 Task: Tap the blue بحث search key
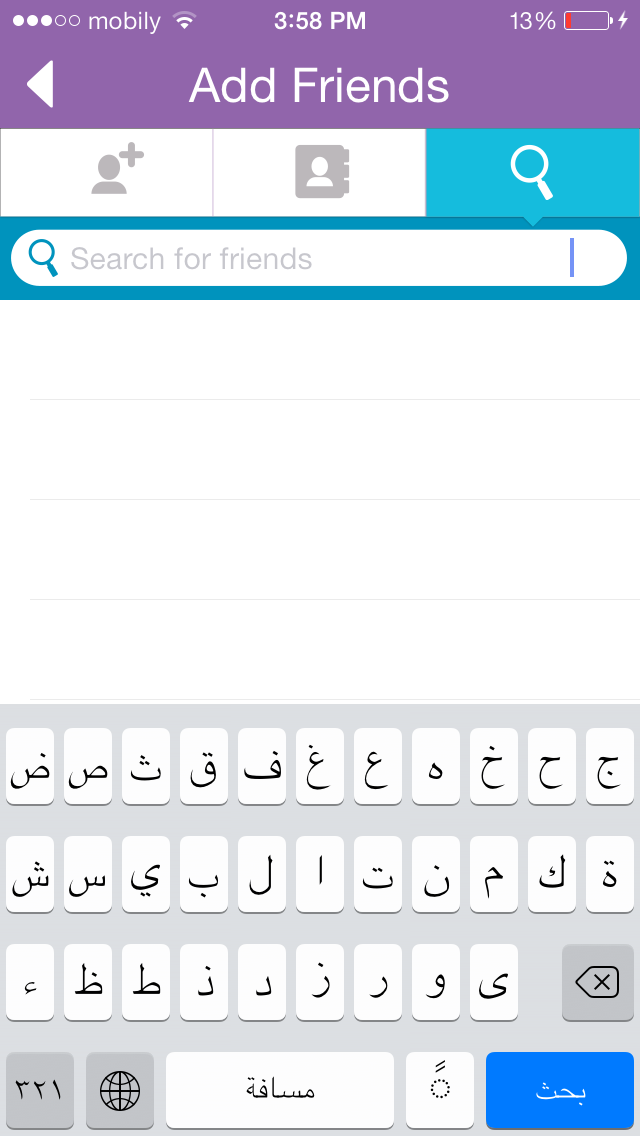(560, 1090)
